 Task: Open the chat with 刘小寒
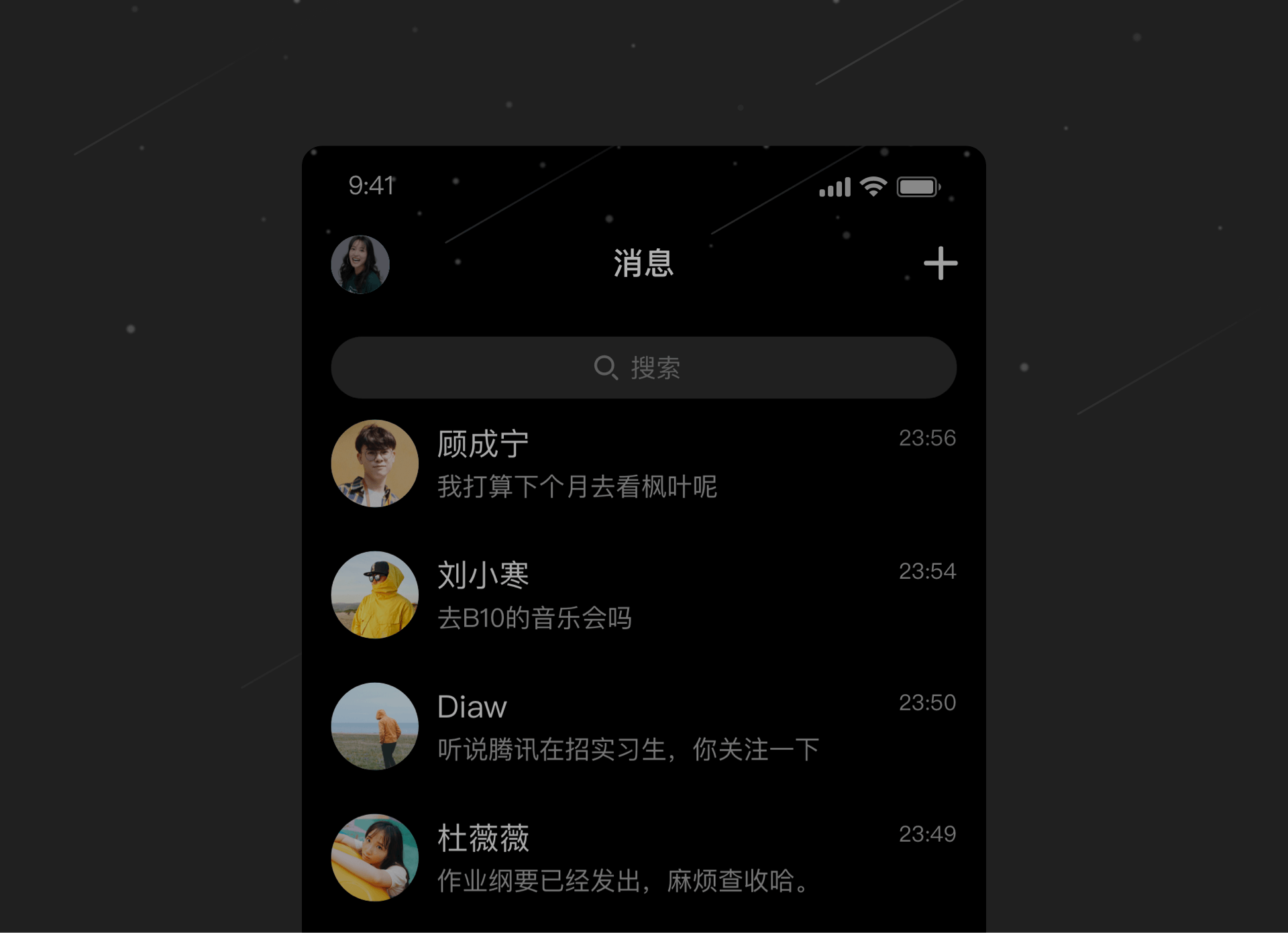(643, 595)
